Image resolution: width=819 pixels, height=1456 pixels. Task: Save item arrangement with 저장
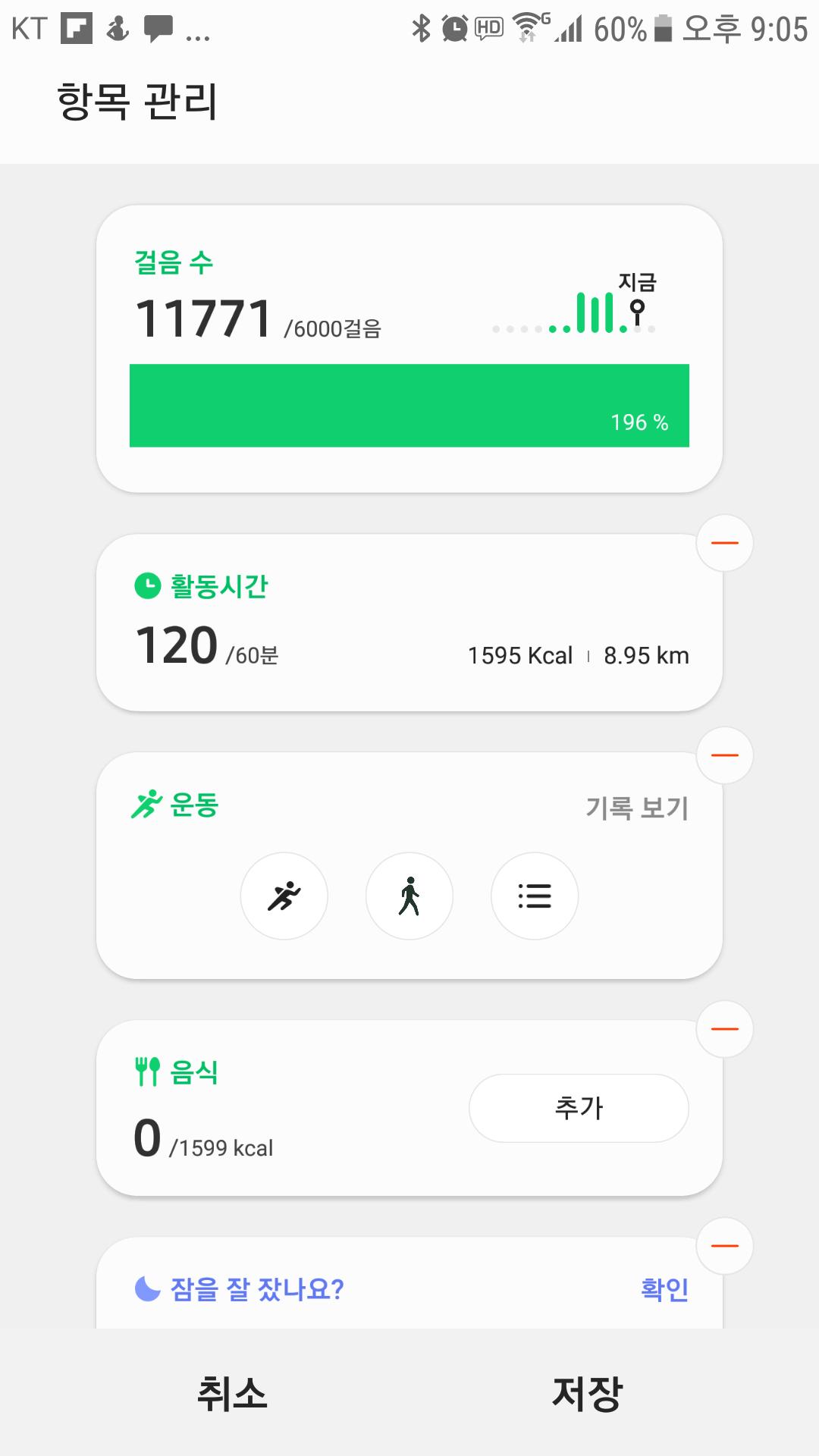point(587,1393)
